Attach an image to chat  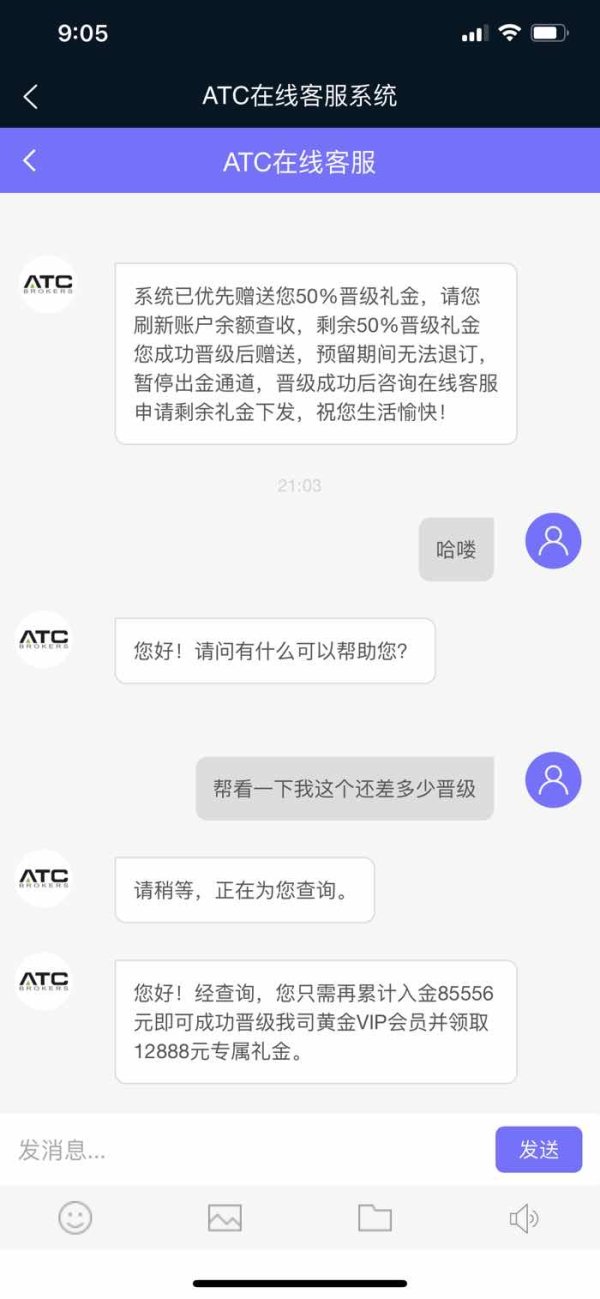click(225, 1217)
